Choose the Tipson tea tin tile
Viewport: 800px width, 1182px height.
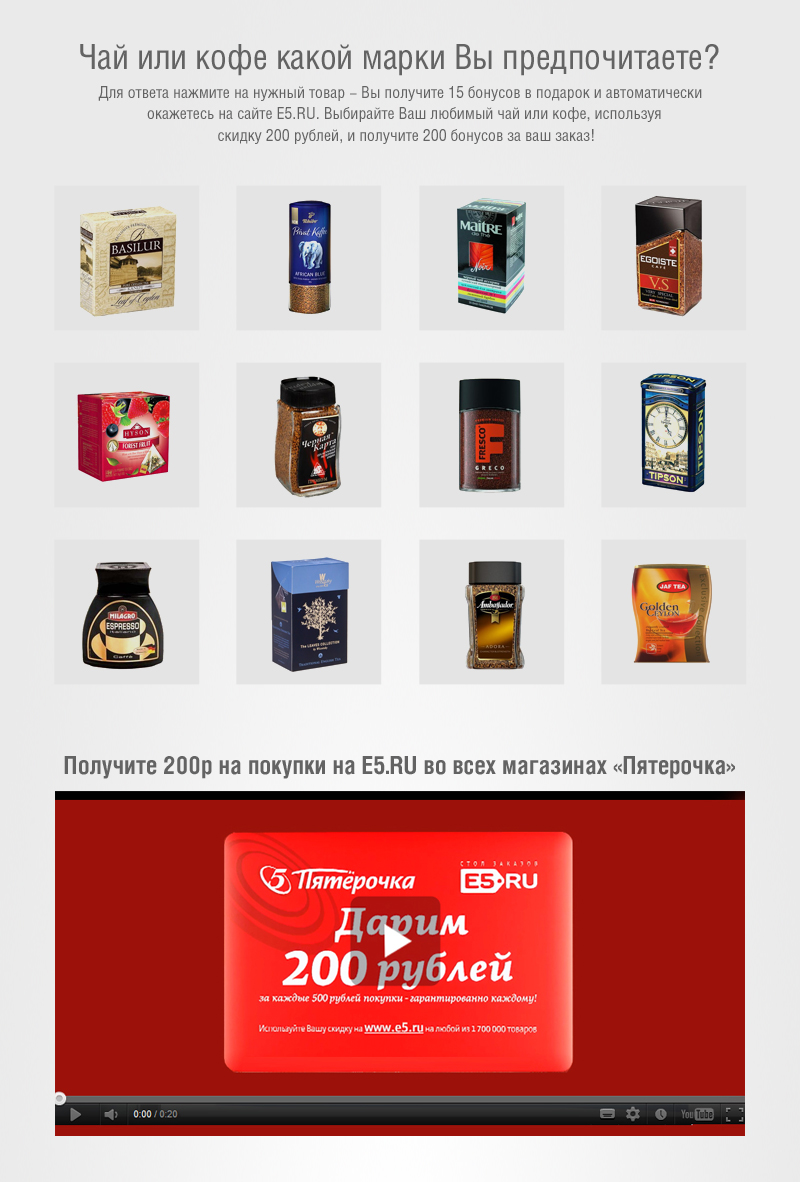click(673, 435)
